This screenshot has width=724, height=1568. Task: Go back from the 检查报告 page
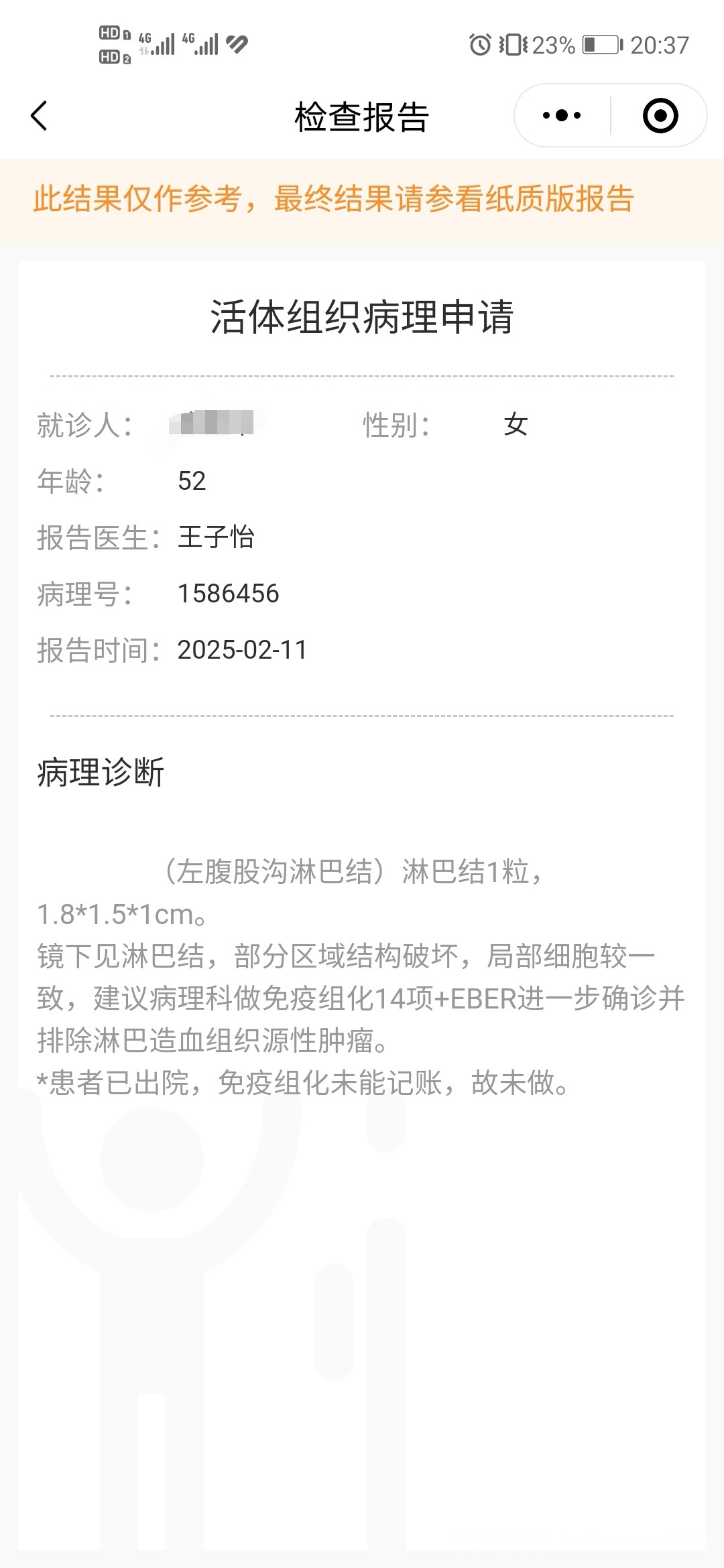pyautogui.click(x=40, y=116)
